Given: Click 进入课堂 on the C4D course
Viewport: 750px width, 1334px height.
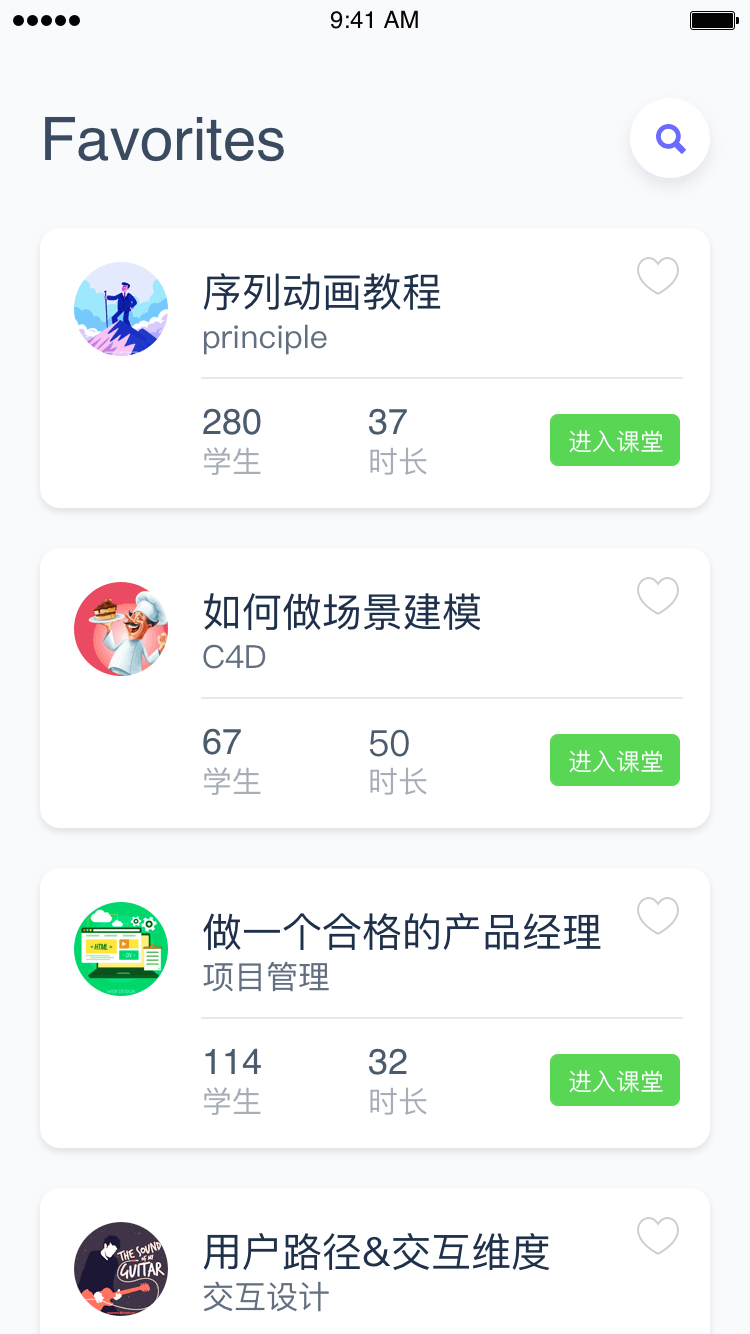Looking at the screenshot, I should click(x=614, y=760).
